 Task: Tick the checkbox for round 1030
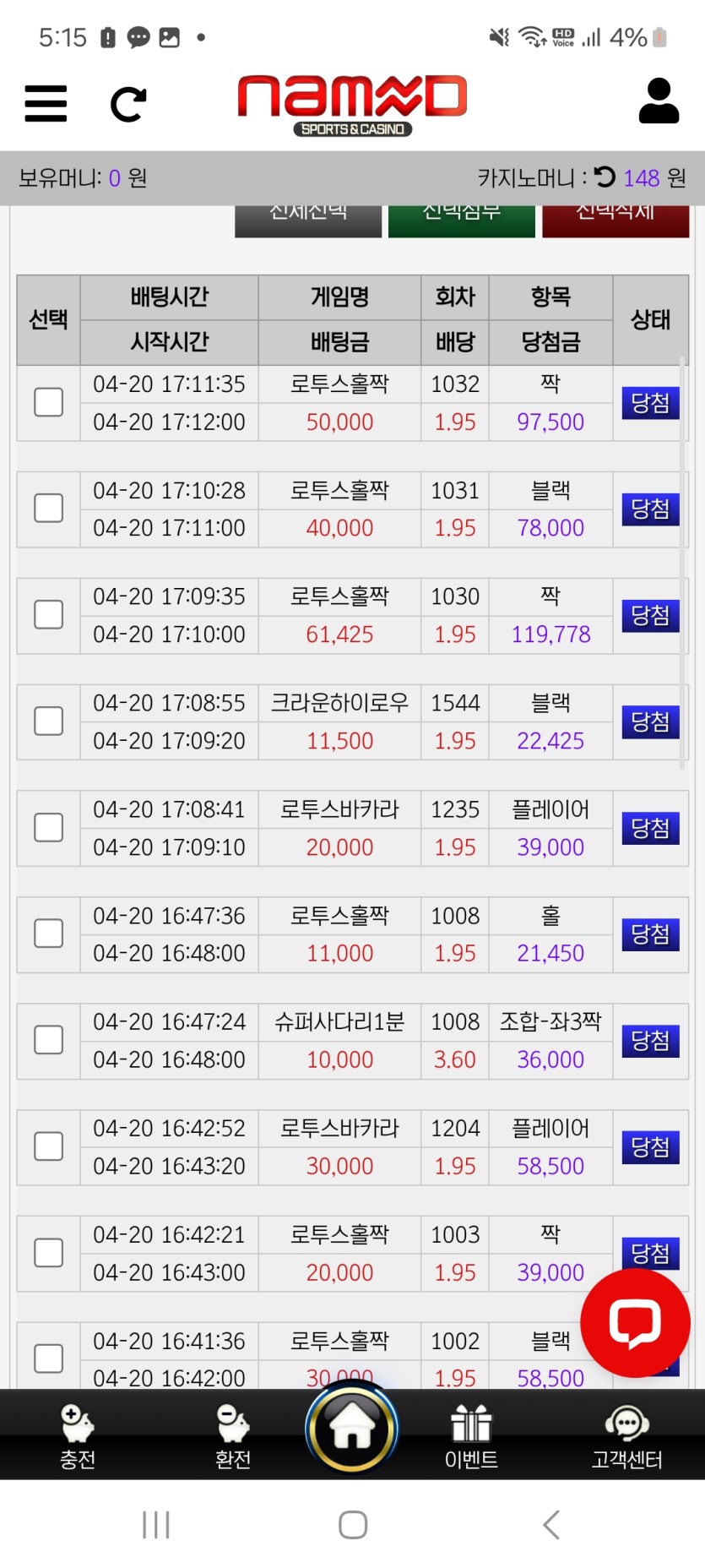point(48,615)
